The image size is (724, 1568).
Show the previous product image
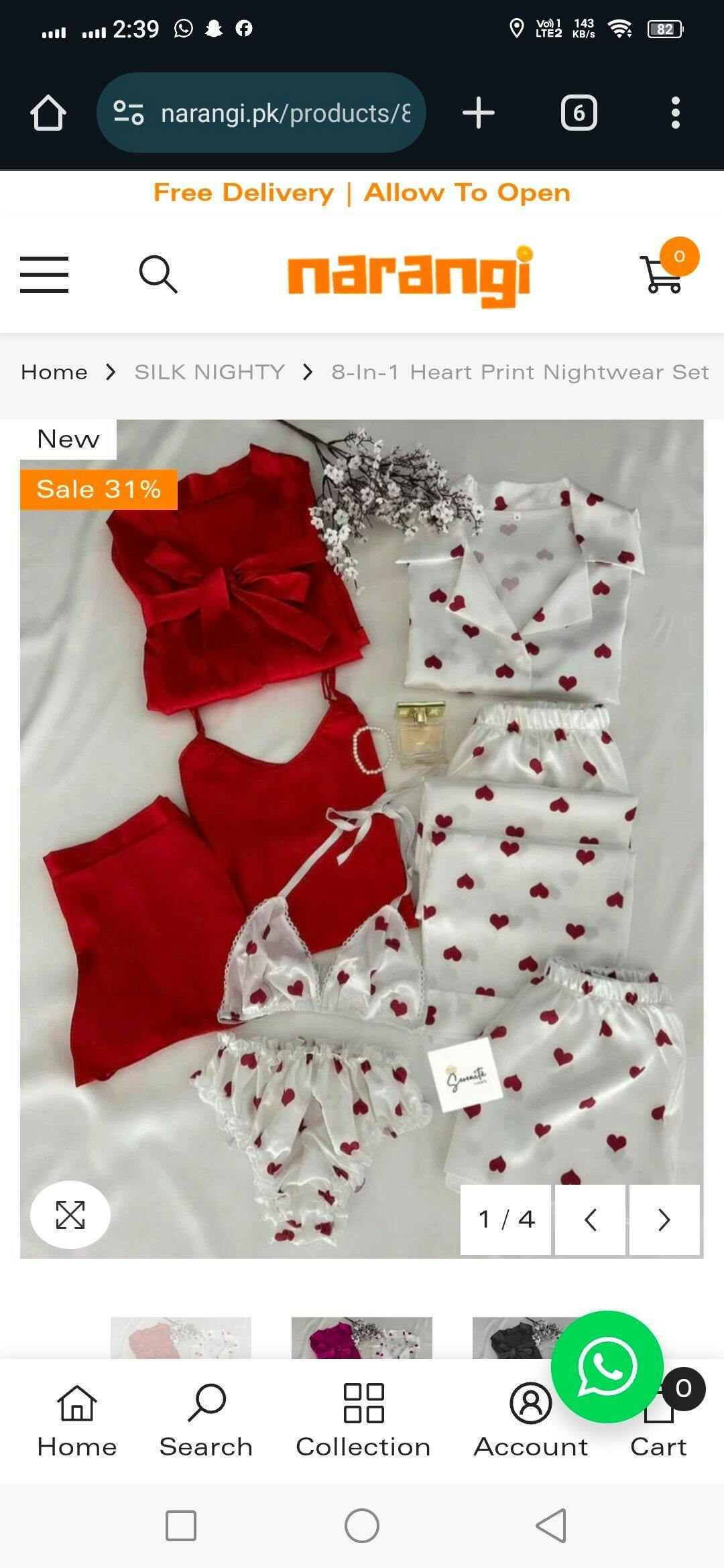tap(590, 1220)
